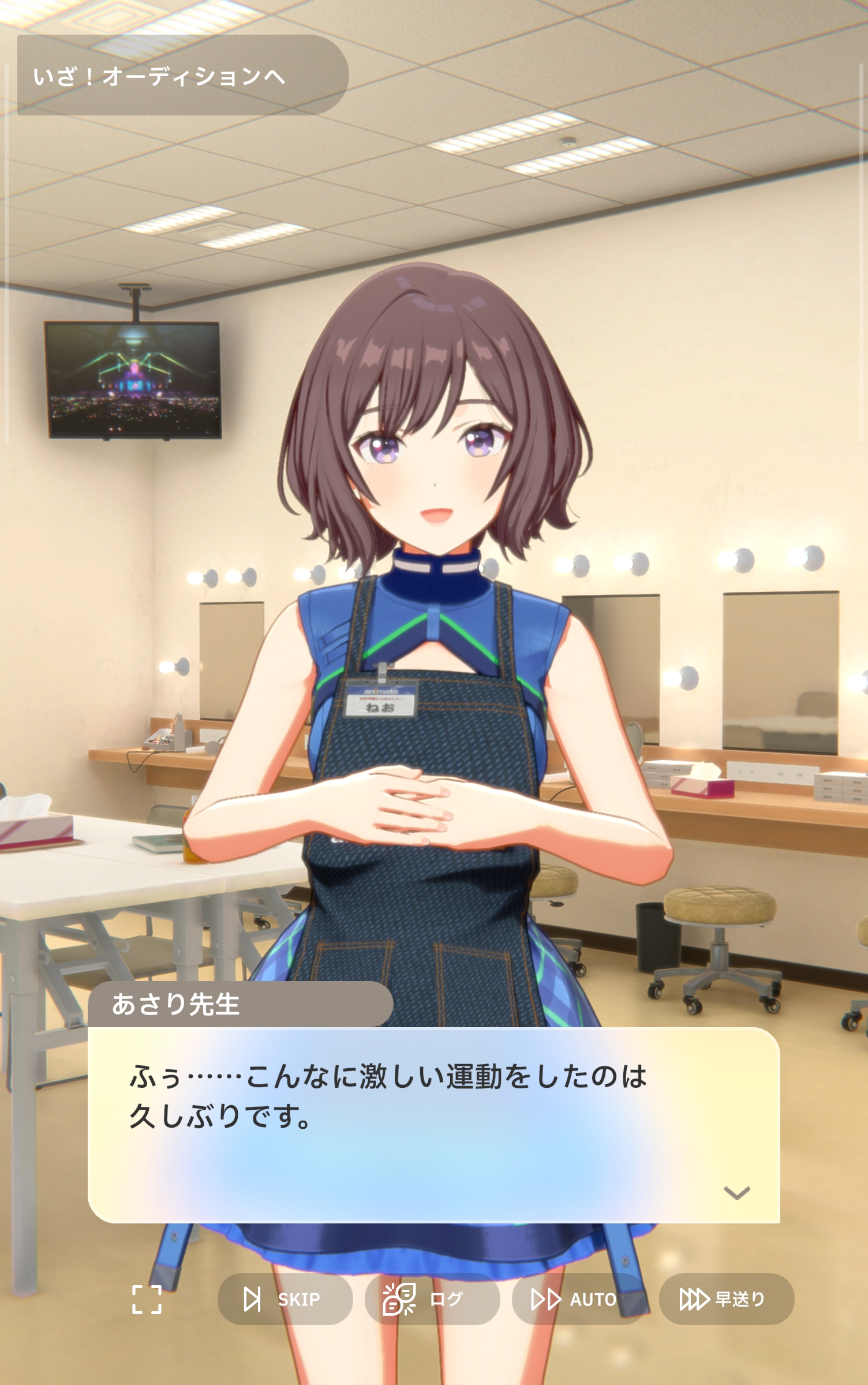Advance dialogue with the down chevron

736,1193
